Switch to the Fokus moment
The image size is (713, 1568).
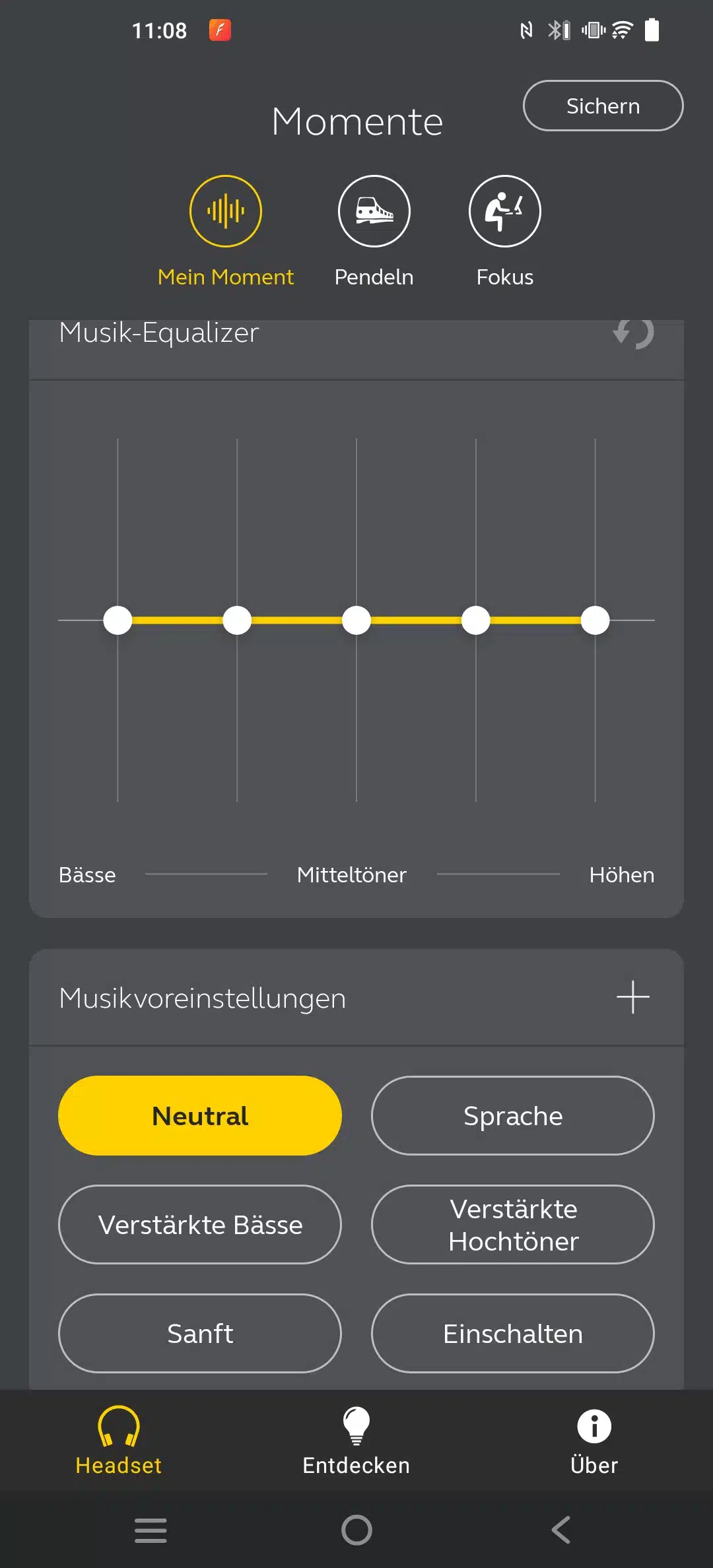tap(504, 211)
